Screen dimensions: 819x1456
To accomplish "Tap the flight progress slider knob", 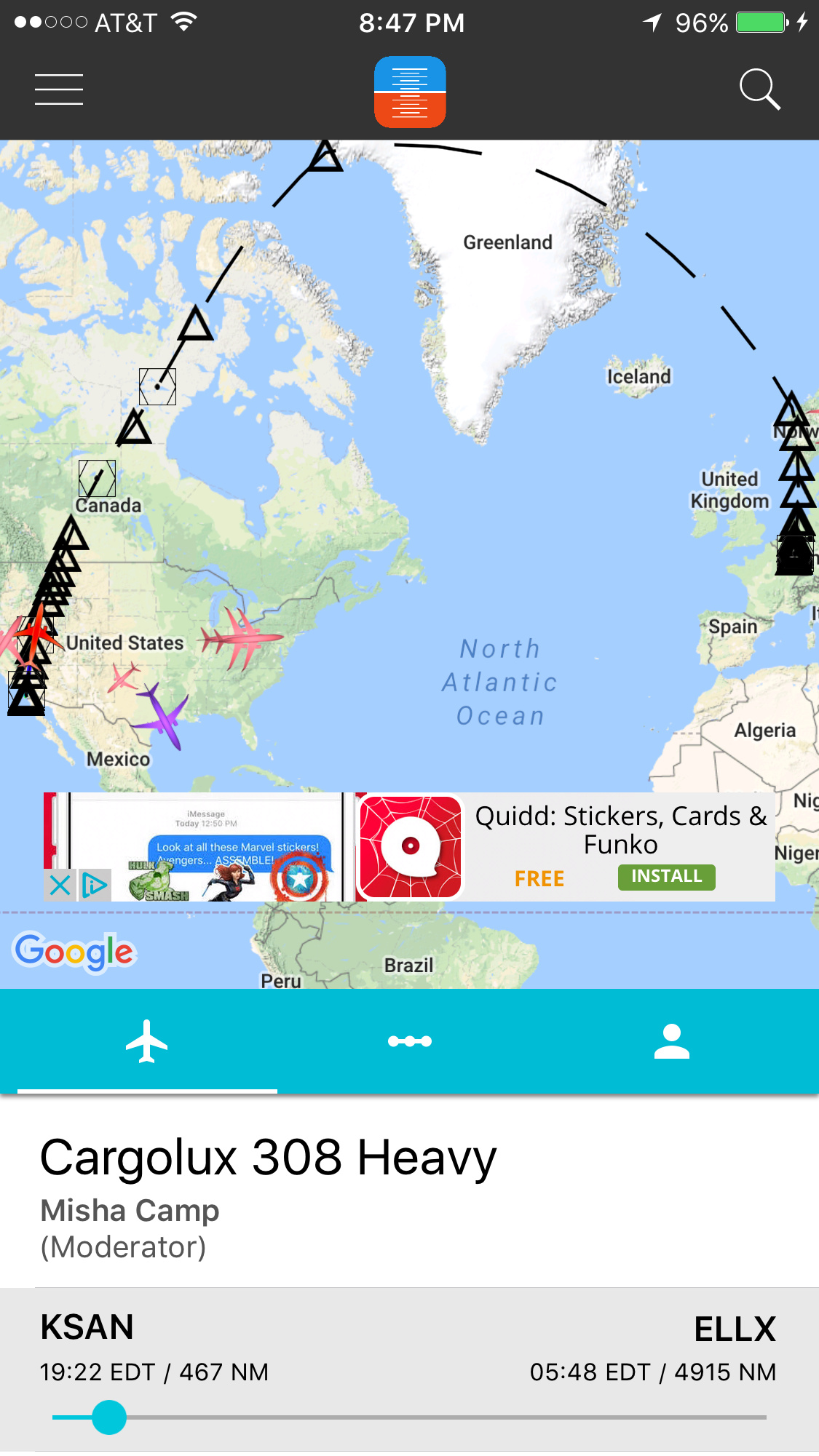I will tap(109, 1417).
